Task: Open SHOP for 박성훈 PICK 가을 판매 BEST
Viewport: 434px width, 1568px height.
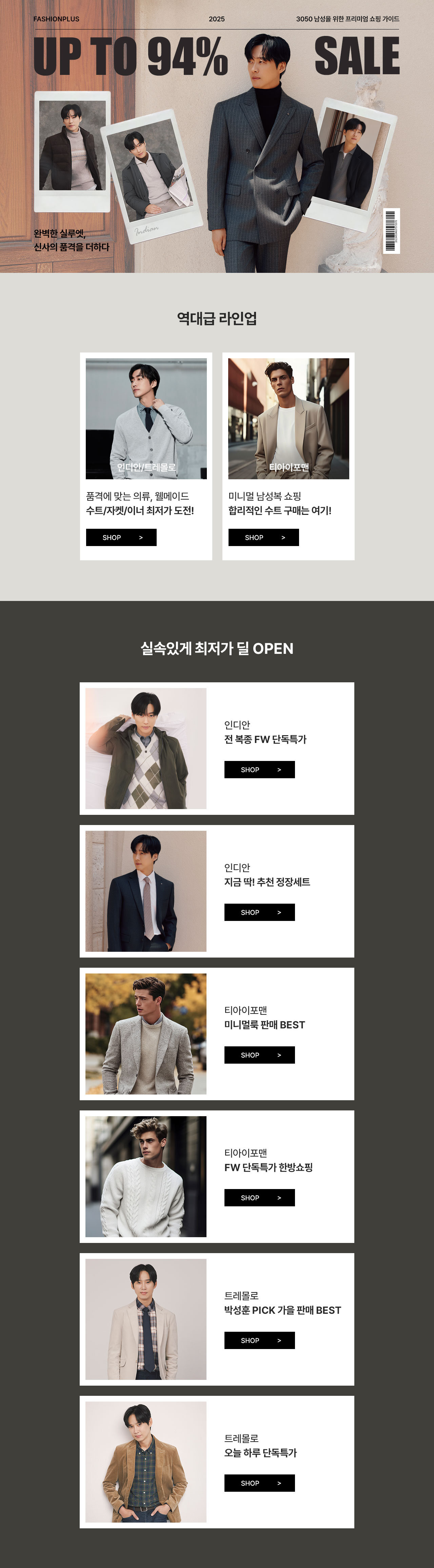Action: [259, 1340]
